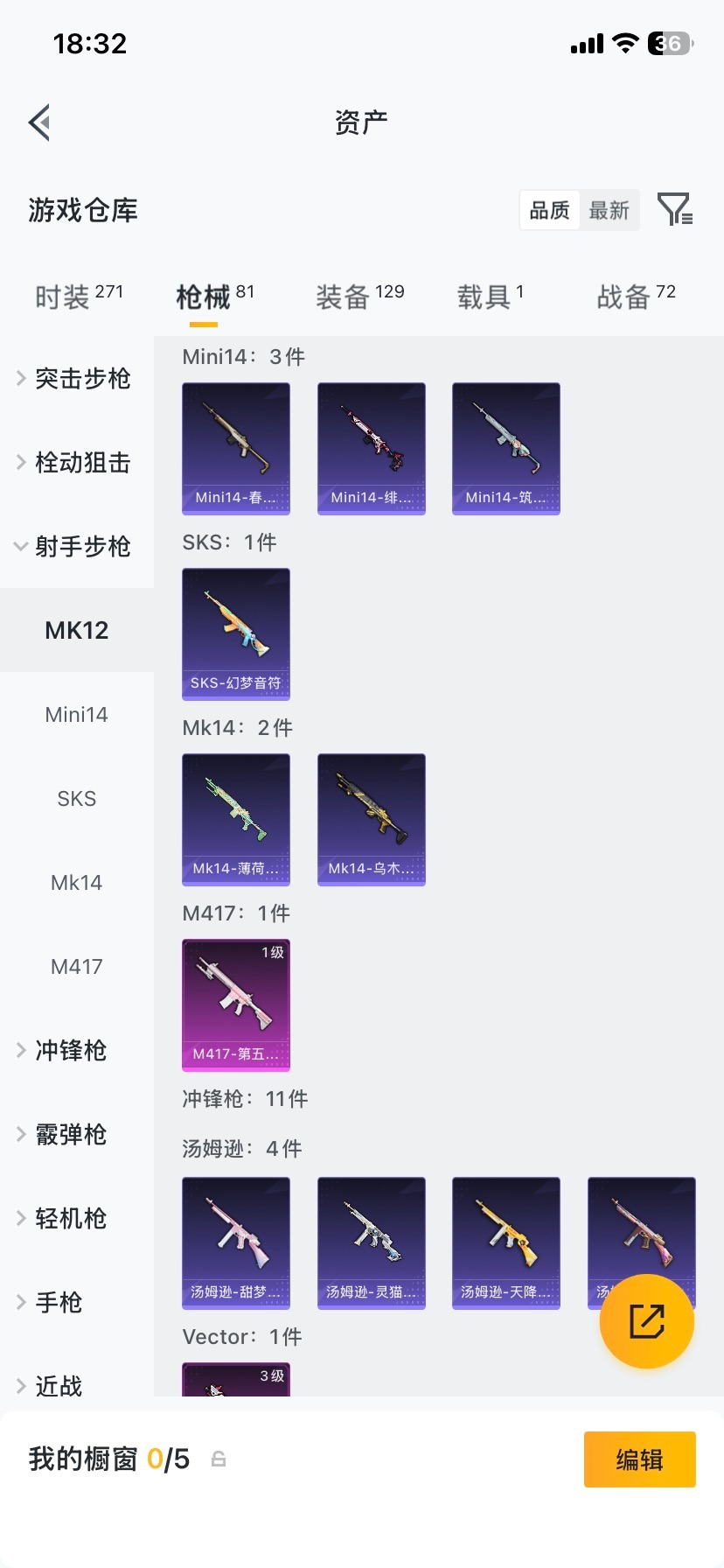Select the MK12 sidebar entry

pos(76,629)
